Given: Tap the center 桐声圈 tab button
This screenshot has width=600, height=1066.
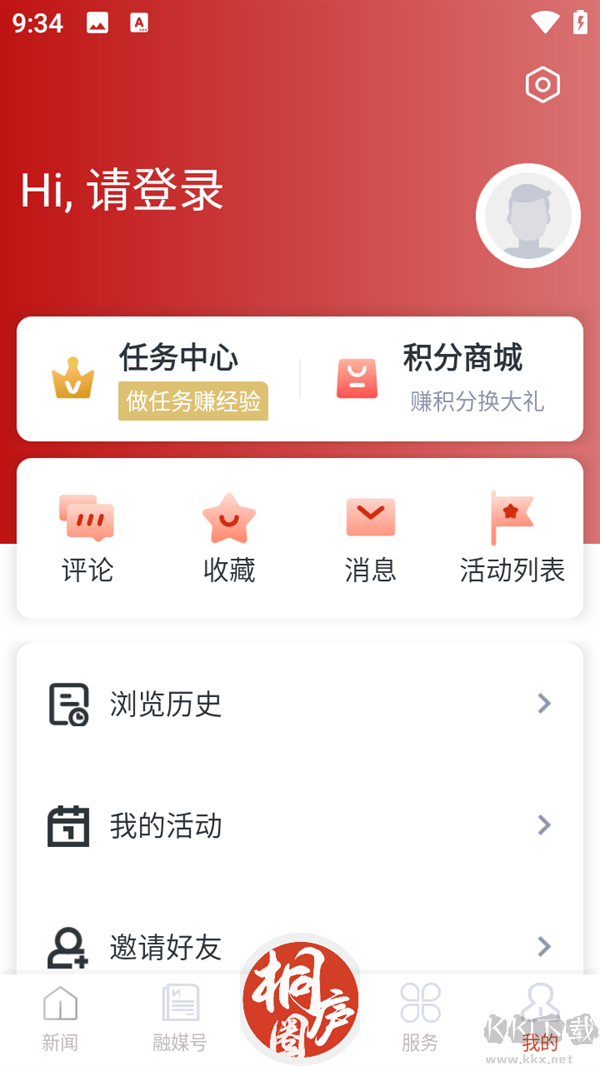Looking at the screenshot, I should pyautogui.click(x=300, y=1000).
